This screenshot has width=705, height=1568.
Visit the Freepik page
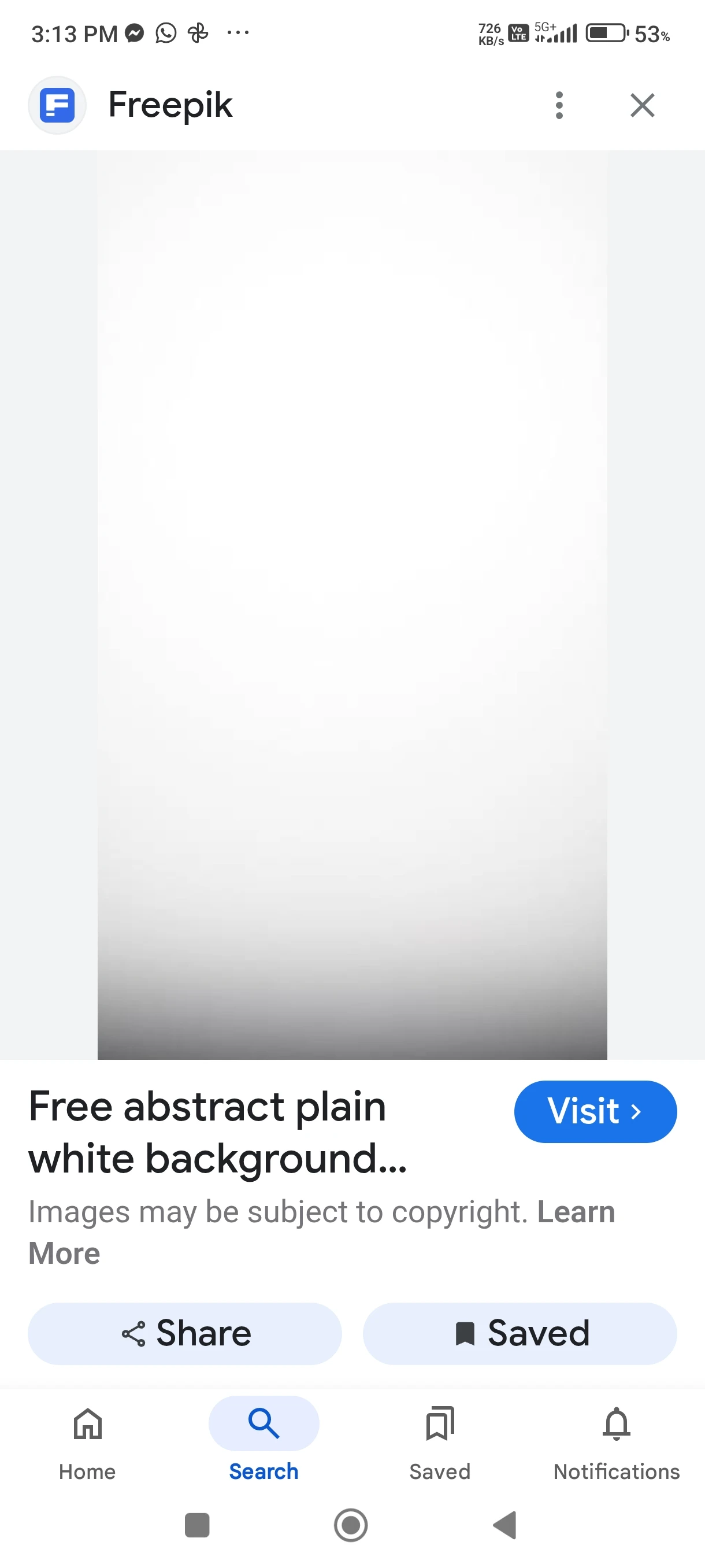pos(594,1111)
